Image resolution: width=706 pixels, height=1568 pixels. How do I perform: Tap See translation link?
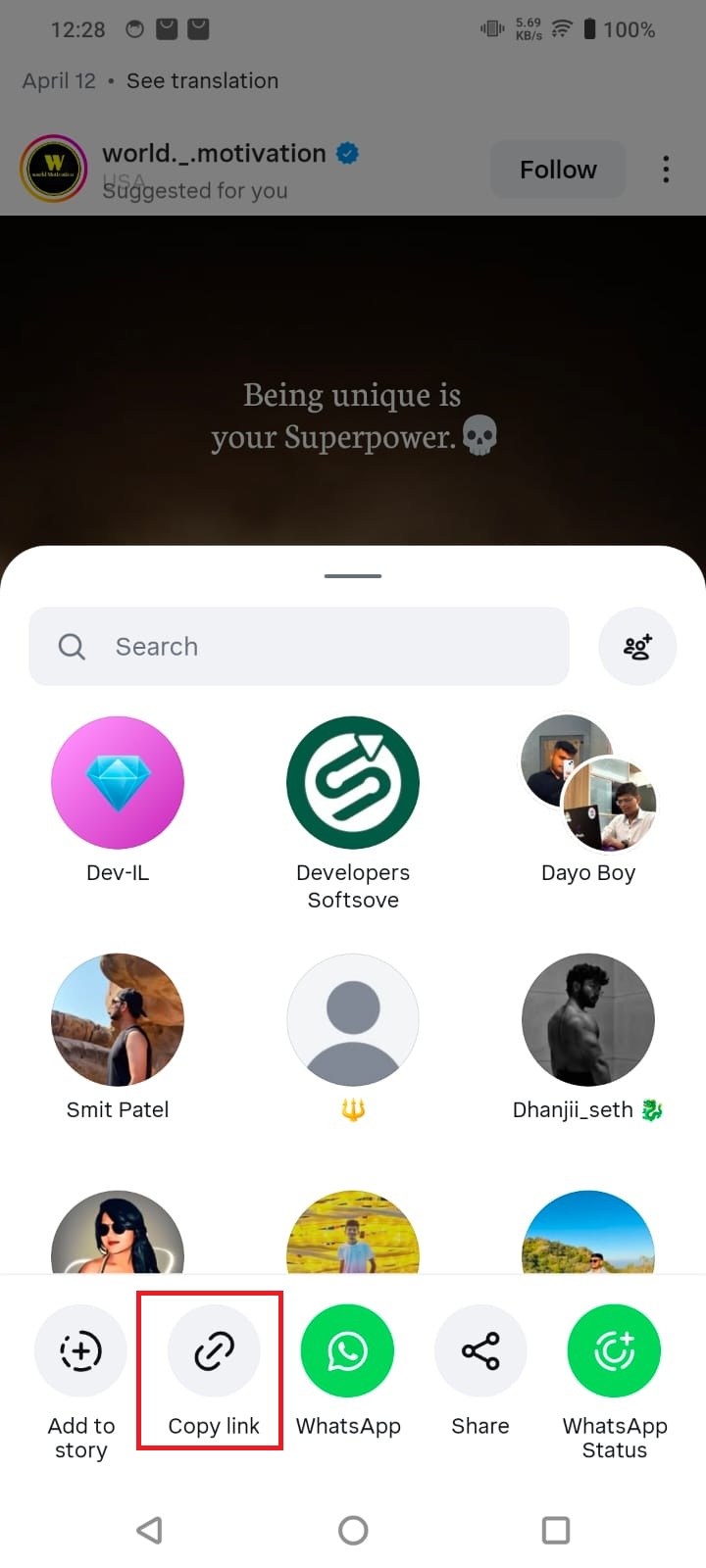coord(202,81)
